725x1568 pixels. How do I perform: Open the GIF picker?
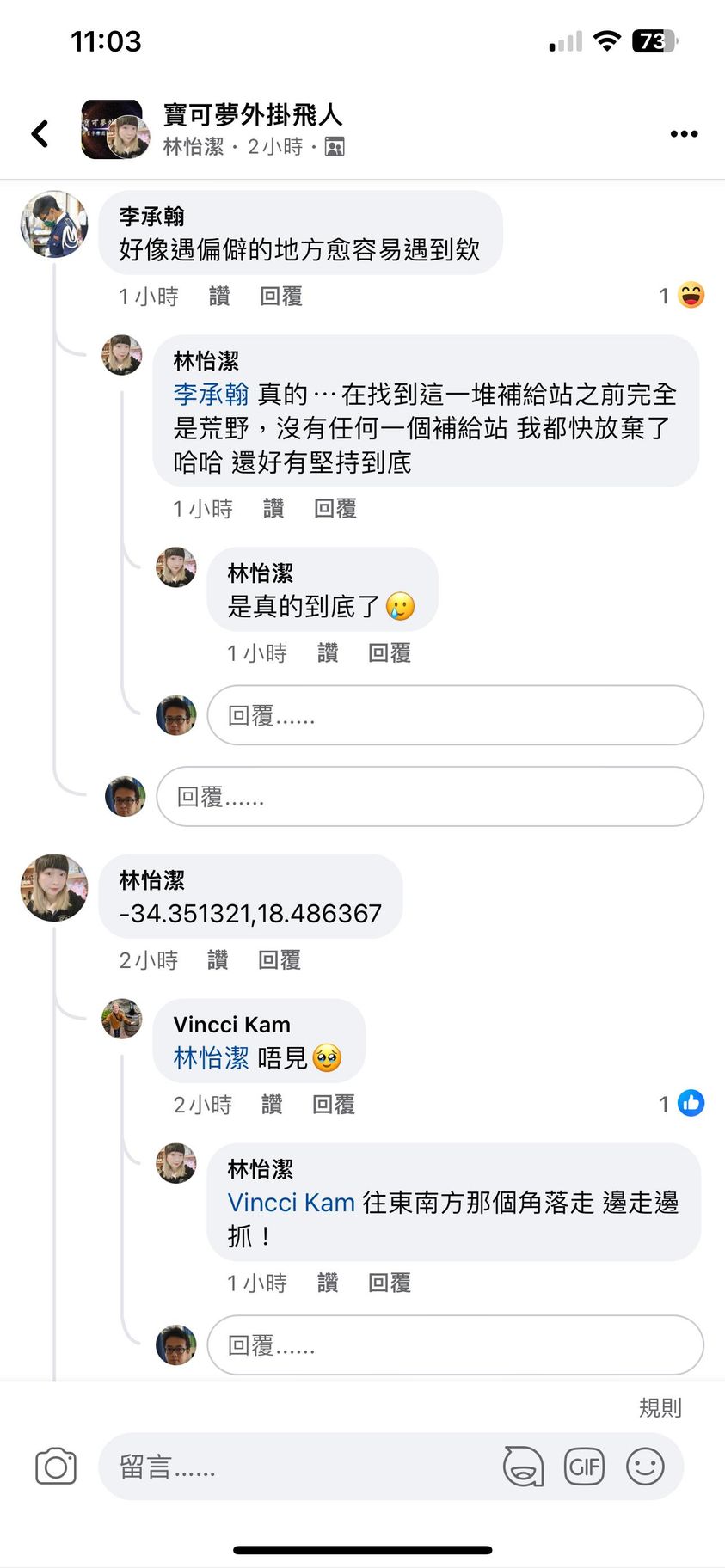coord(584,1467)
